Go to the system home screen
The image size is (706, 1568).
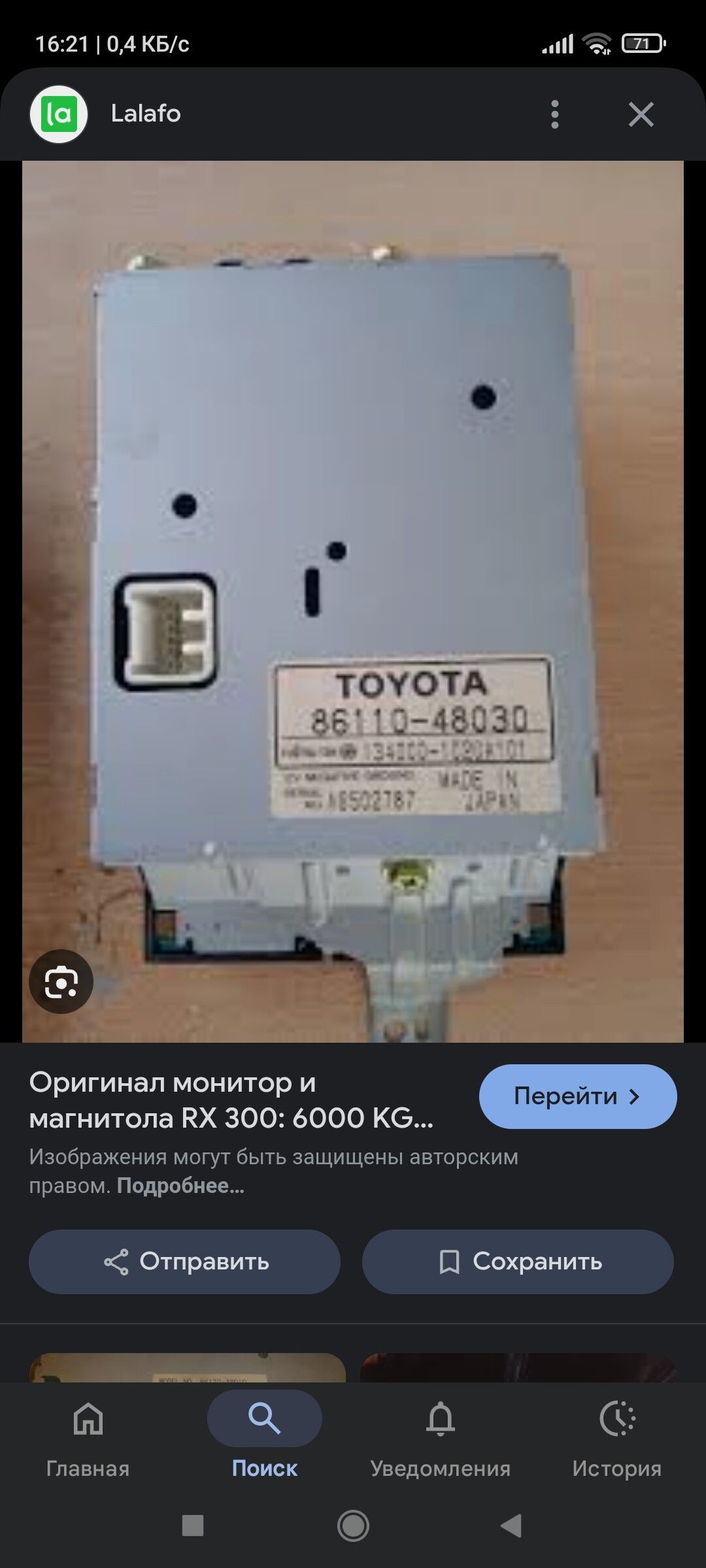point(353,1526)
